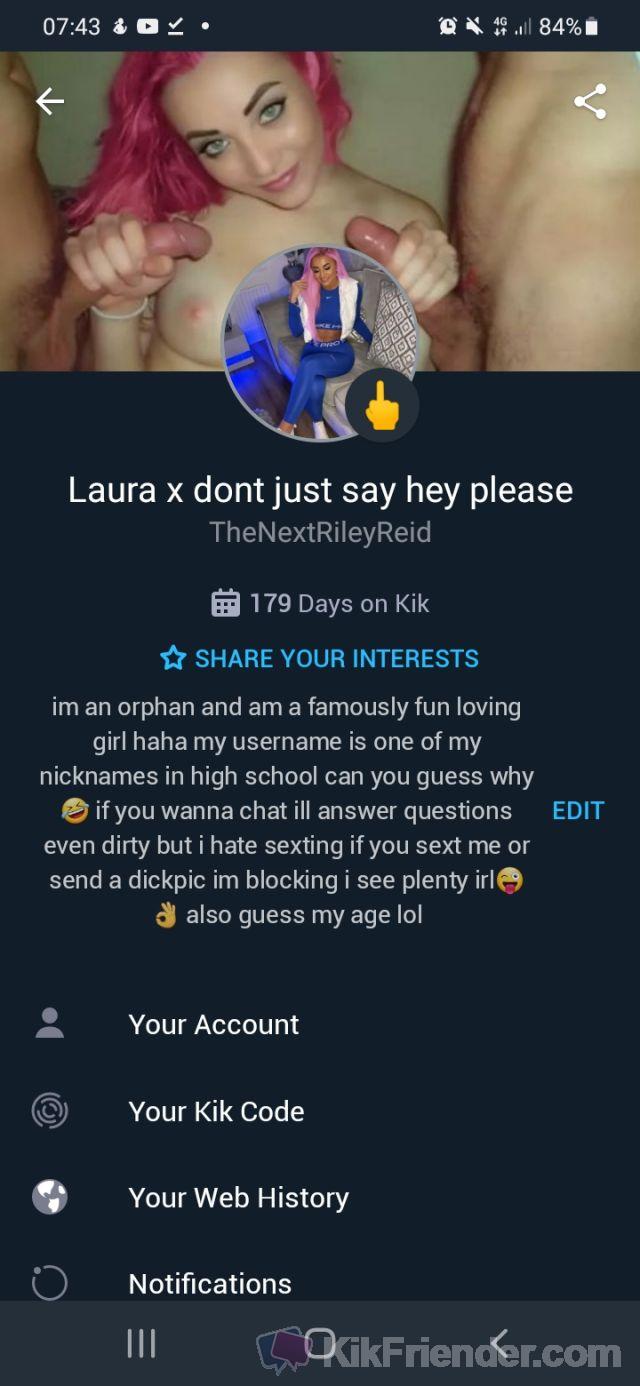
Task: Open Your Kik Code
Action: (216, 1111)
